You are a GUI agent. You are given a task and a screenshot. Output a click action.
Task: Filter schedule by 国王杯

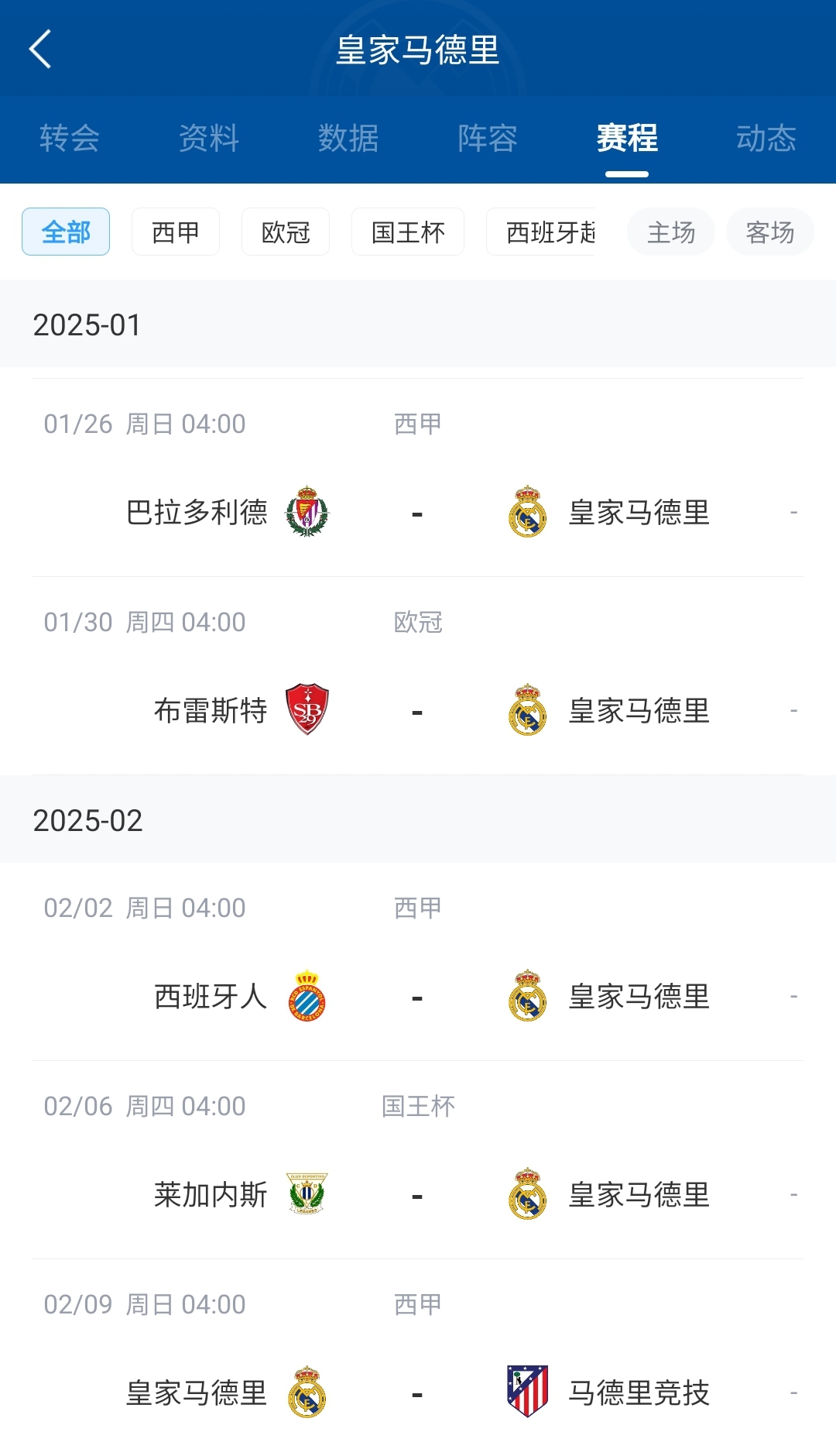coord(408,232)
